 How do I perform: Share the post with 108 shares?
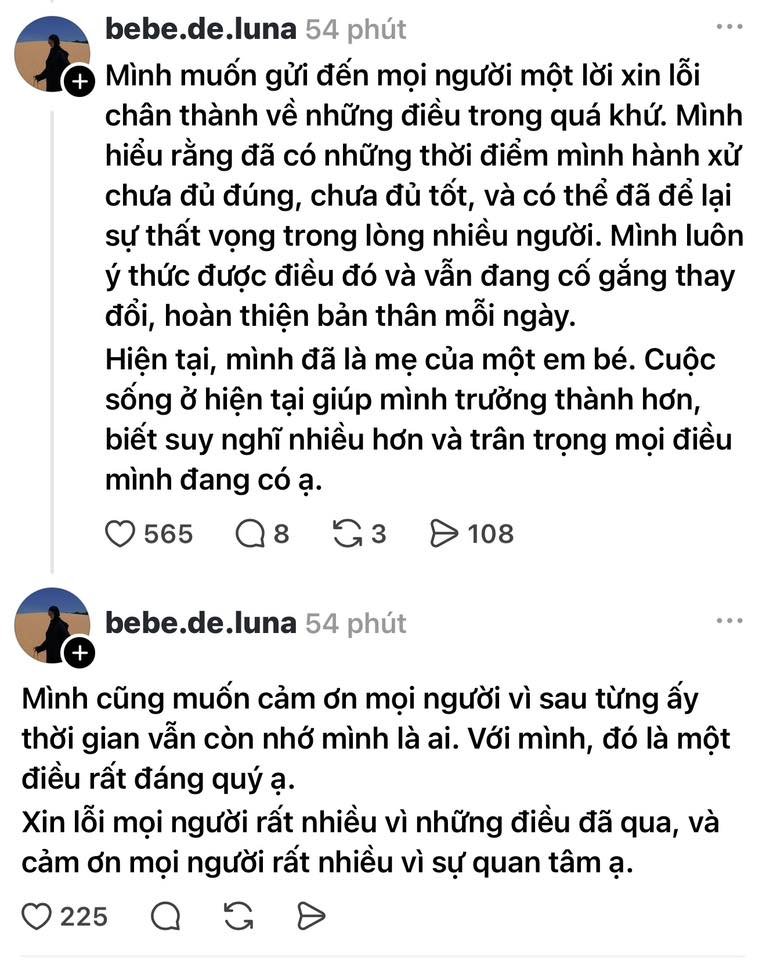coord(443,534)
